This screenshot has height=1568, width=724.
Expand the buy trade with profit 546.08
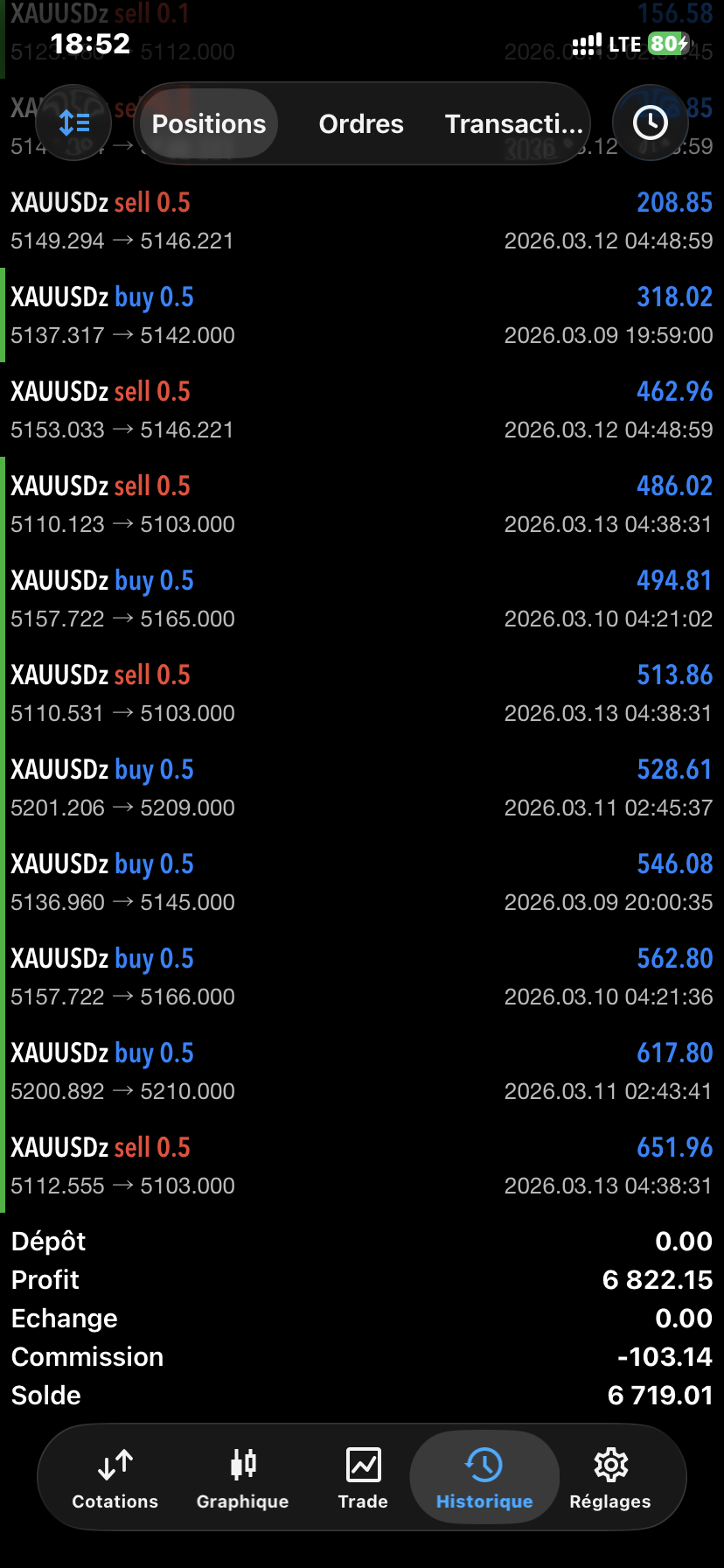point(362,882)
